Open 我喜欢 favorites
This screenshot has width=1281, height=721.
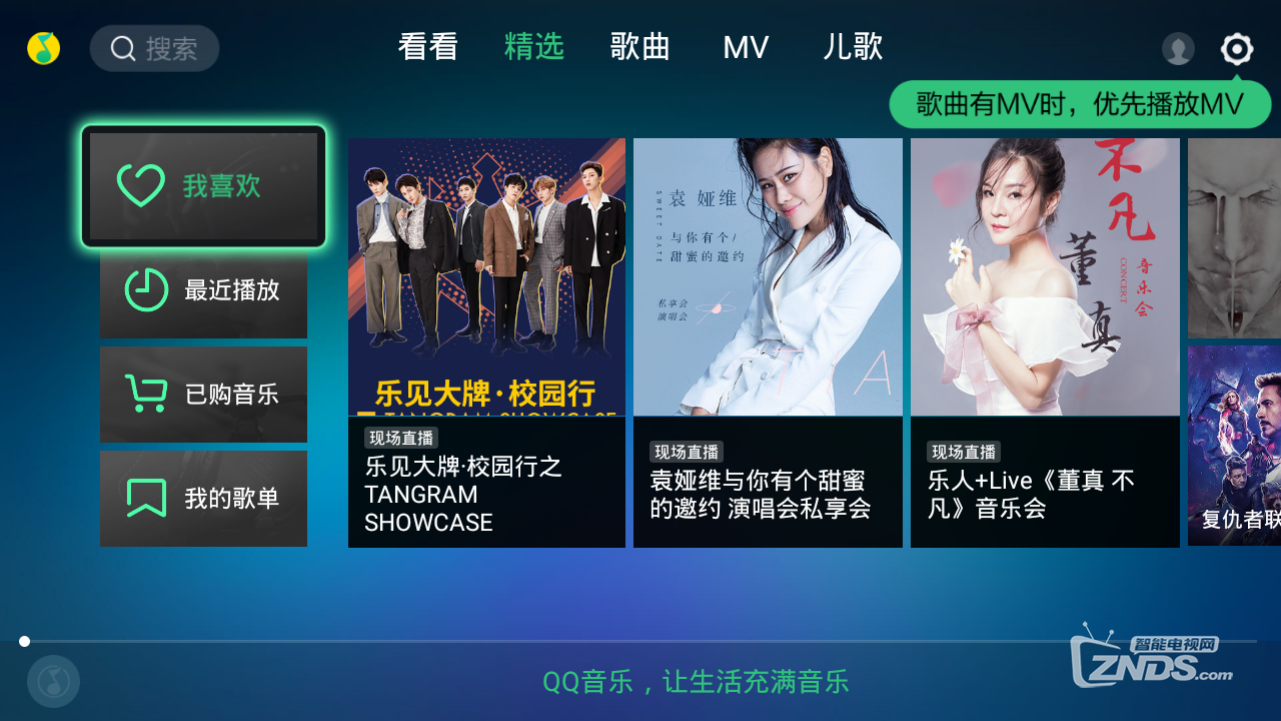point(204,186)
